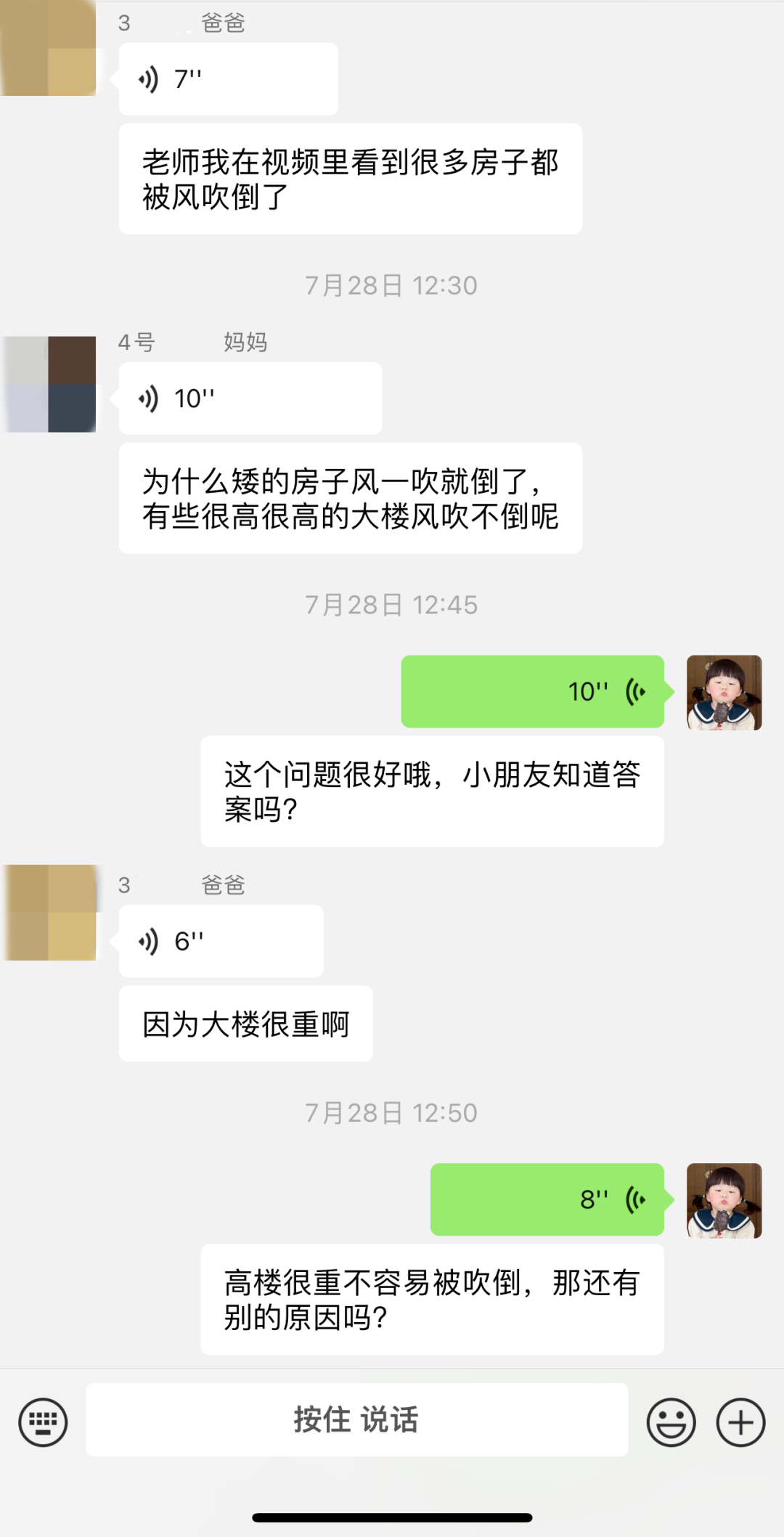Hold the 按住 说话 talk button
784x1537 pixels.
[356, 1419]
